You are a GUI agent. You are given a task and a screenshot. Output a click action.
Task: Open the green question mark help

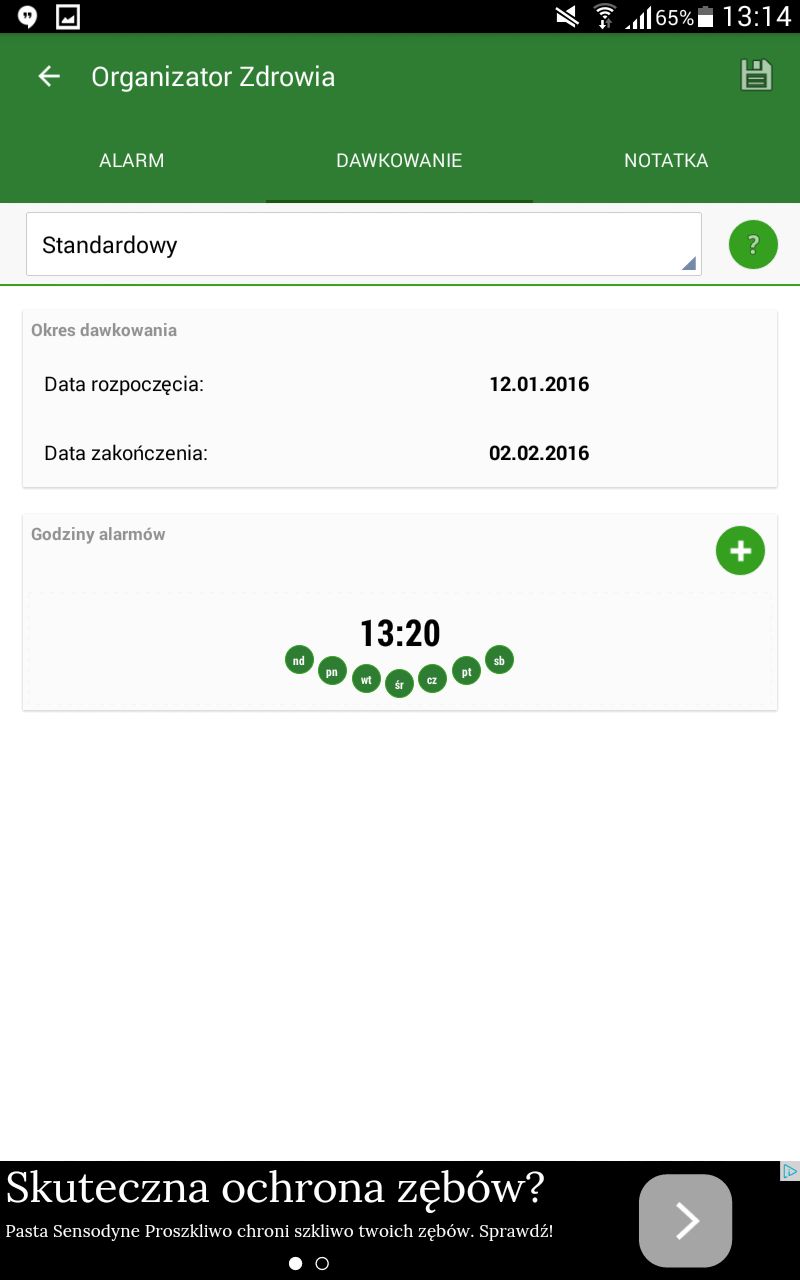point(753,244)
